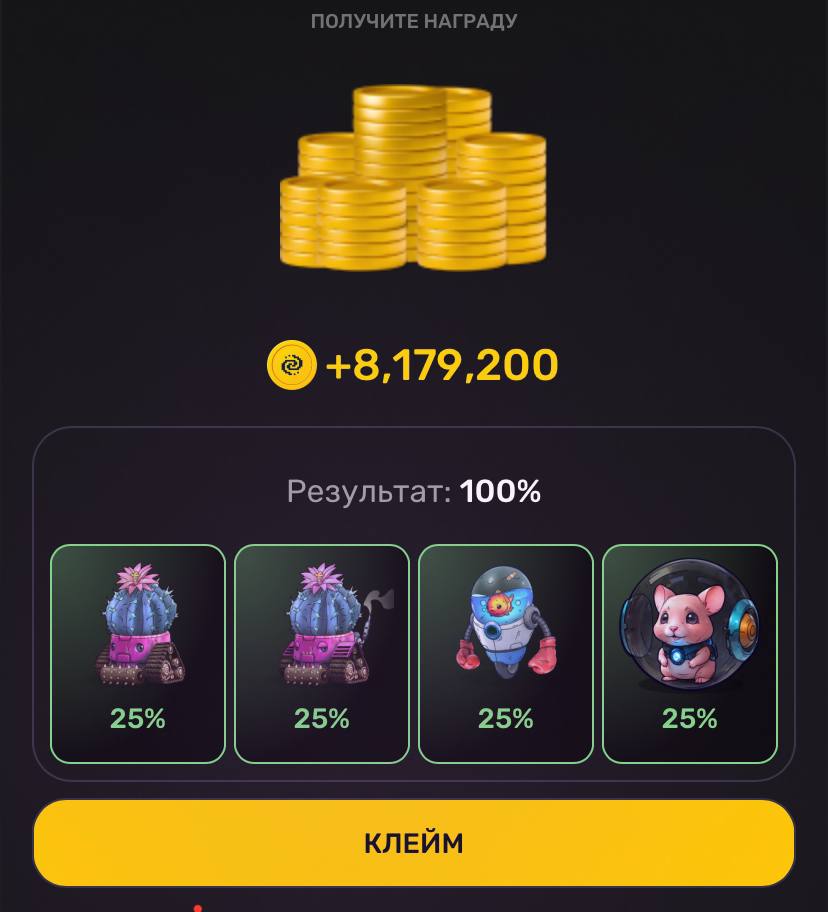The height and width of the screenshot is (912, 828).
Task: Claim the reward with the КЛЕЙМ button
Action: pos(414,843)
